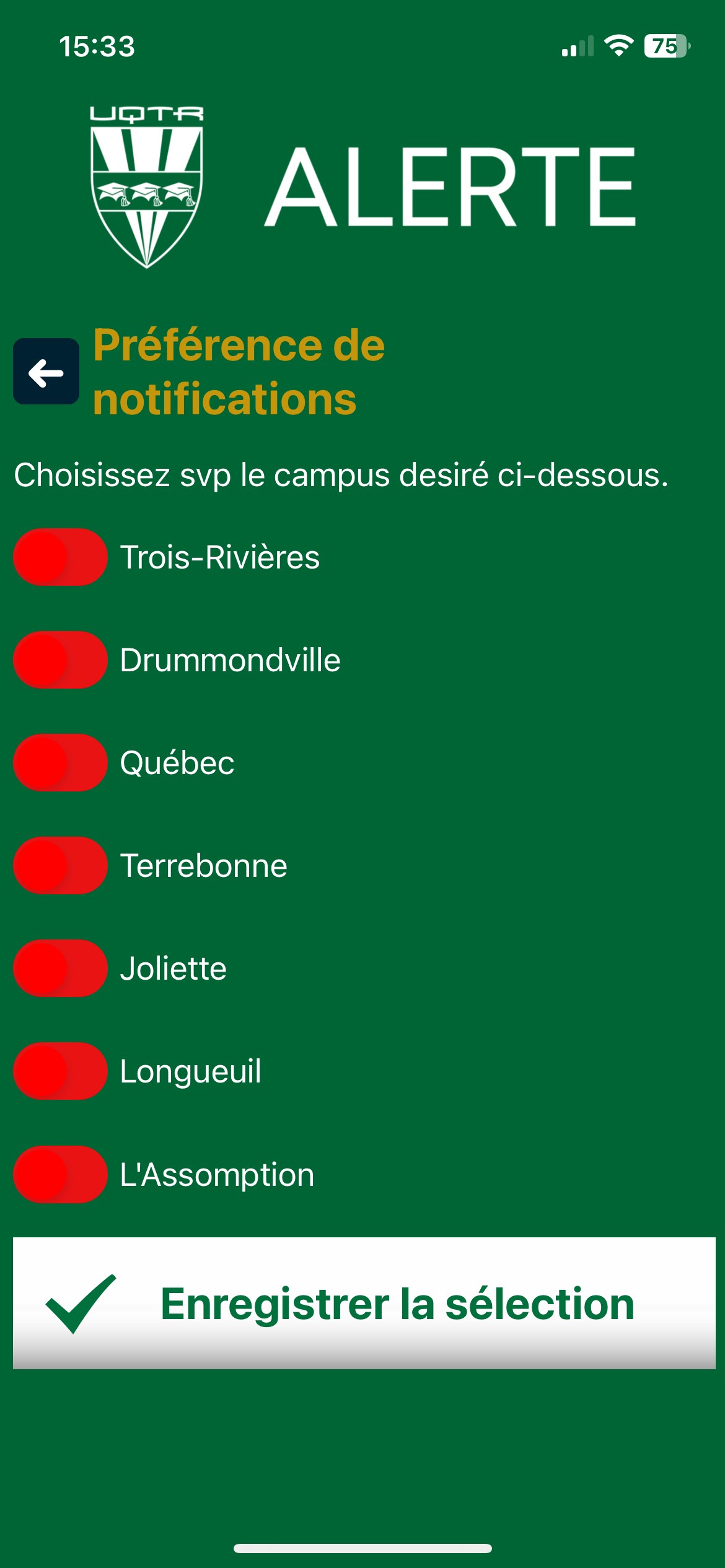Tap the battery indicator showing 75
725x1568 pixels.
click(666, 45)
